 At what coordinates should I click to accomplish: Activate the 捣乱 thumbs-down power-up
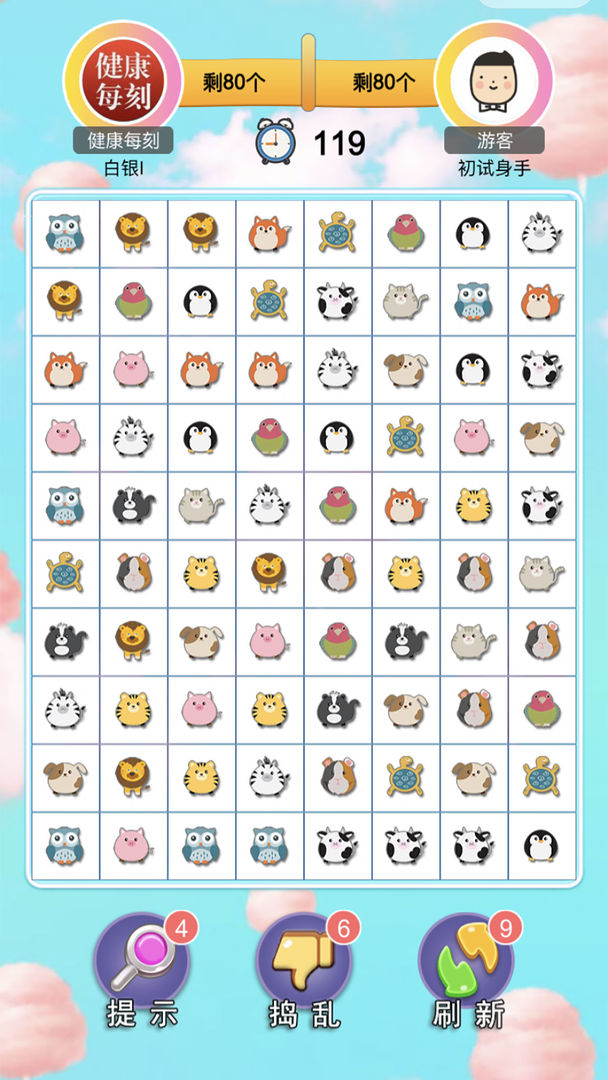pyautogui.click(x=304, y=965)
